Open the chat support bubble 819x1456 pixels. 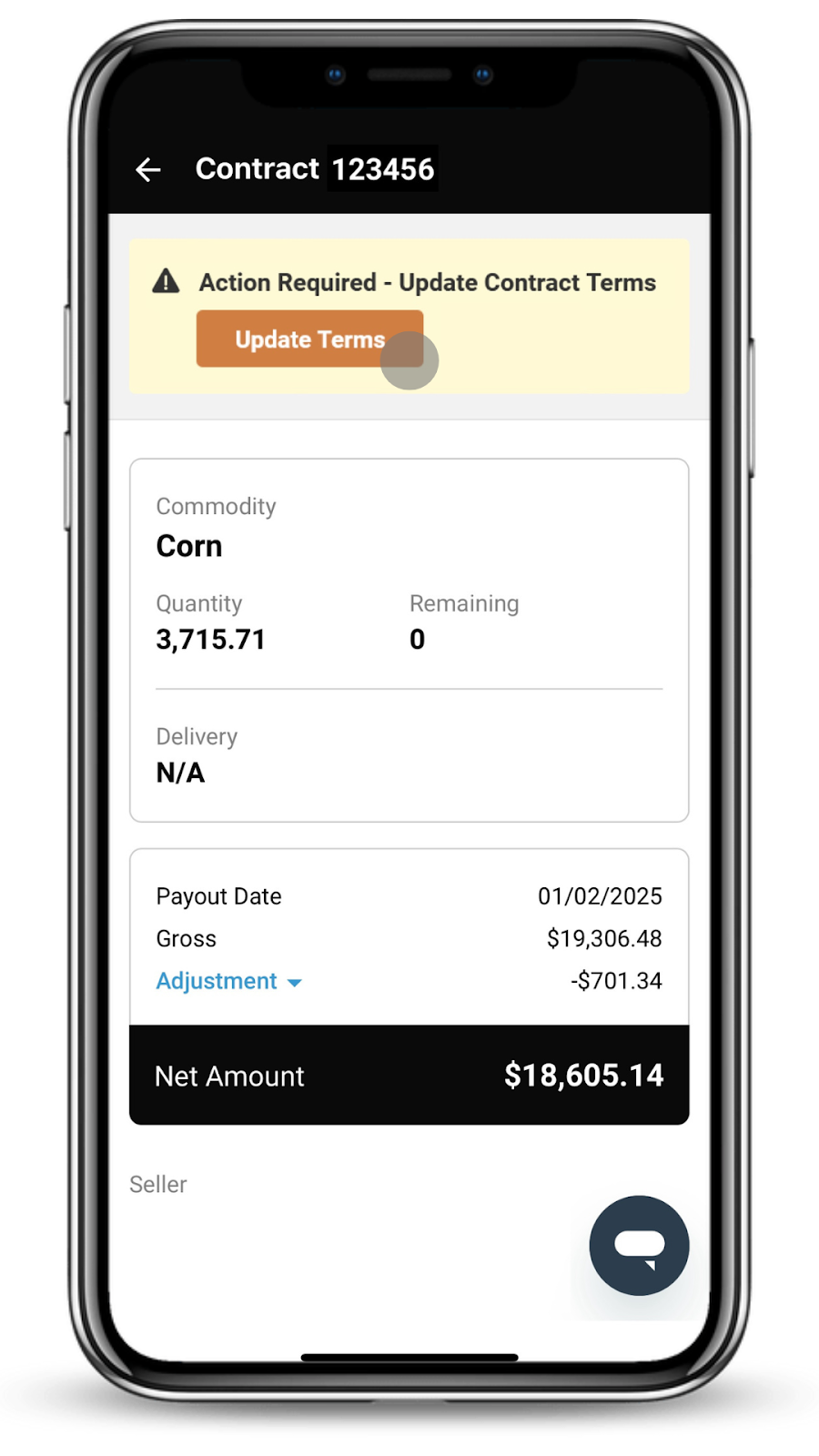(639, 1245)
